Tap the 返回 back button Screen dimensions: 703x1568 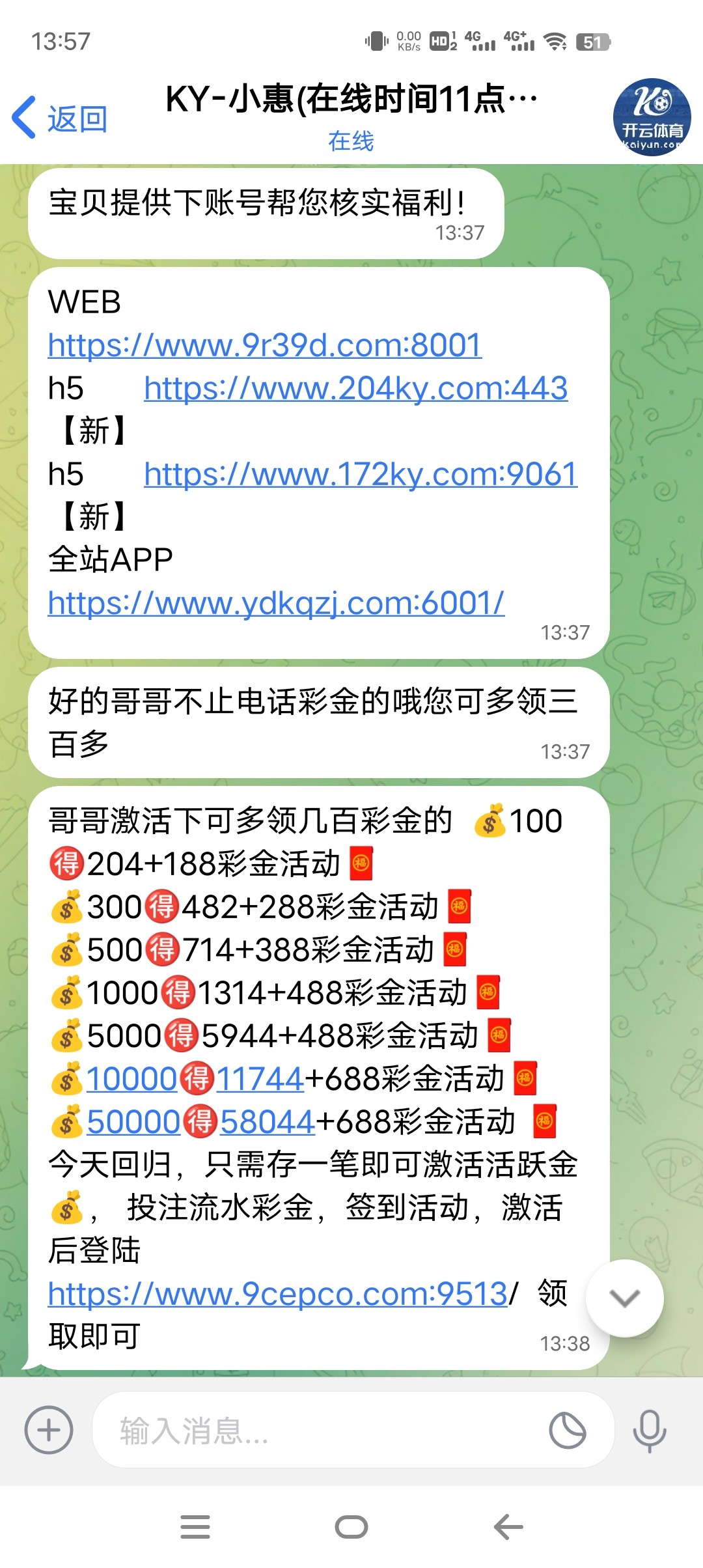click(60, 119)
